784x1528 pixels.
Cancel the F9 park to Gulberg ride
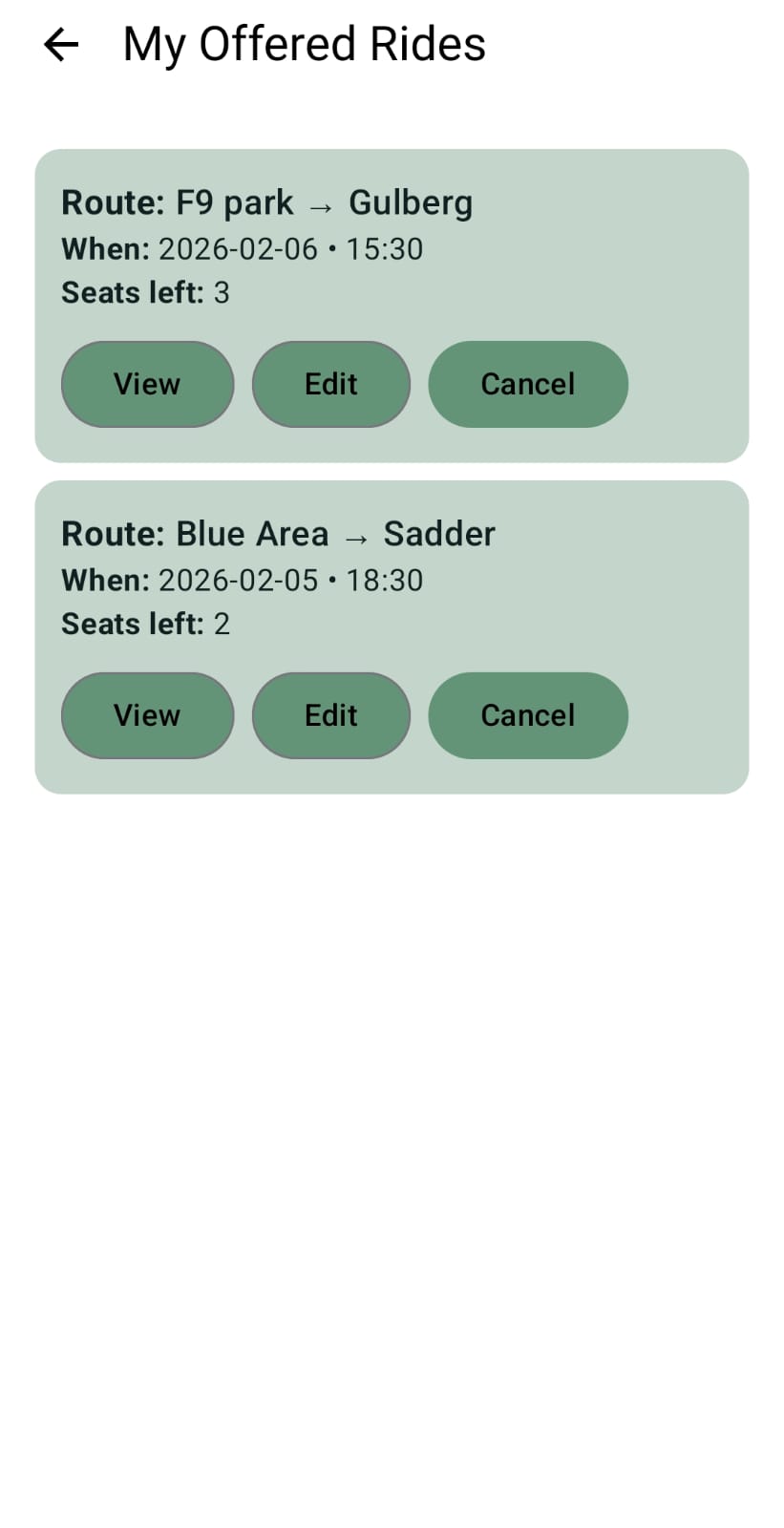point(527,384)
